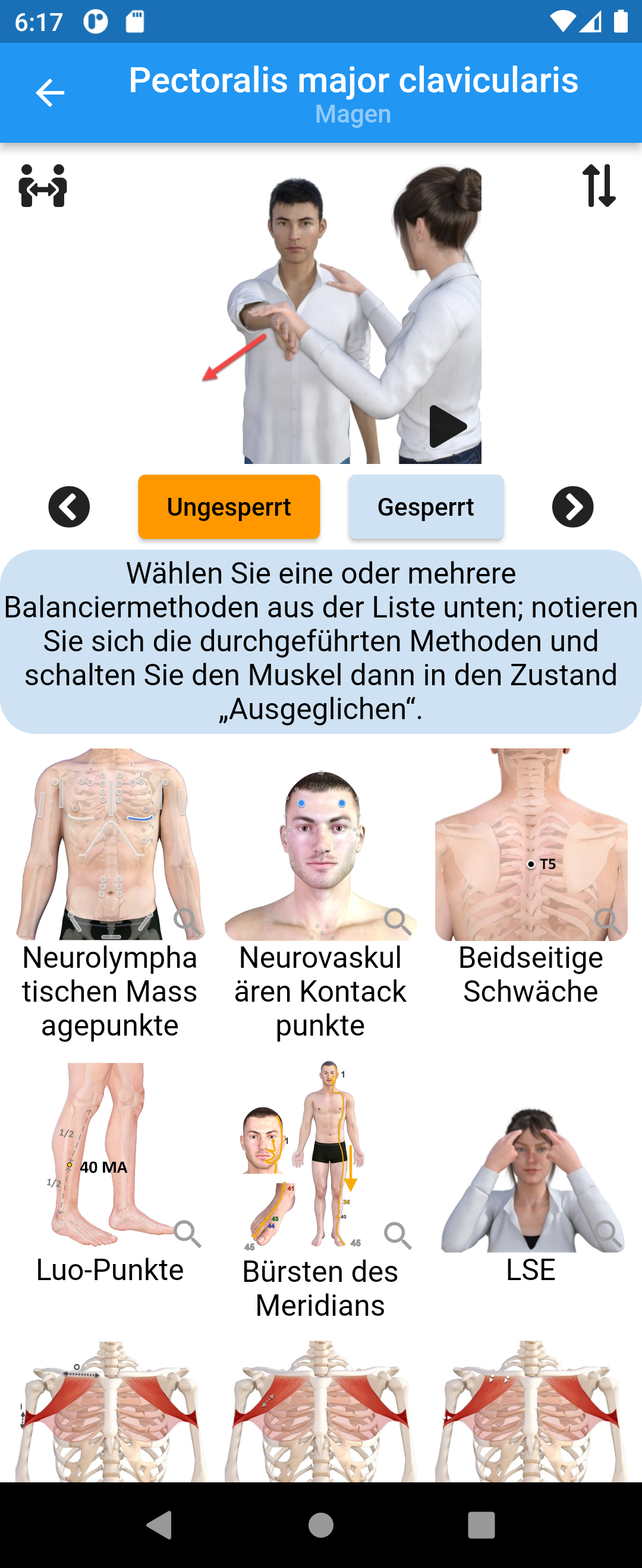Play the muscle test animation
Viewport: 642px width, 1568px height.
click(x=448, y=426)
